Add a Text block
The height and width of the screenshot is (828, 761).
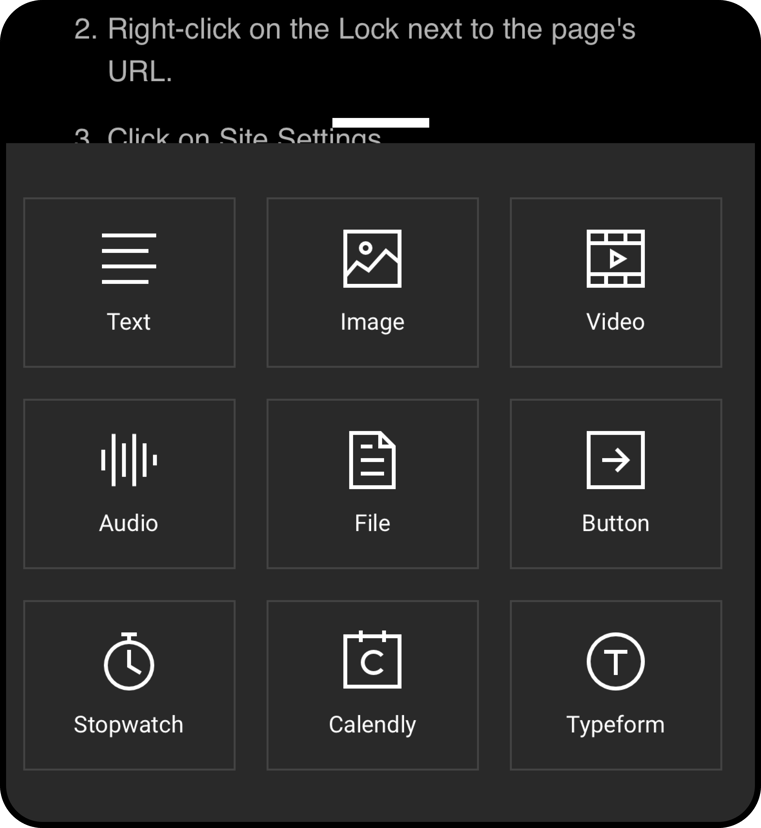[129, 282]
